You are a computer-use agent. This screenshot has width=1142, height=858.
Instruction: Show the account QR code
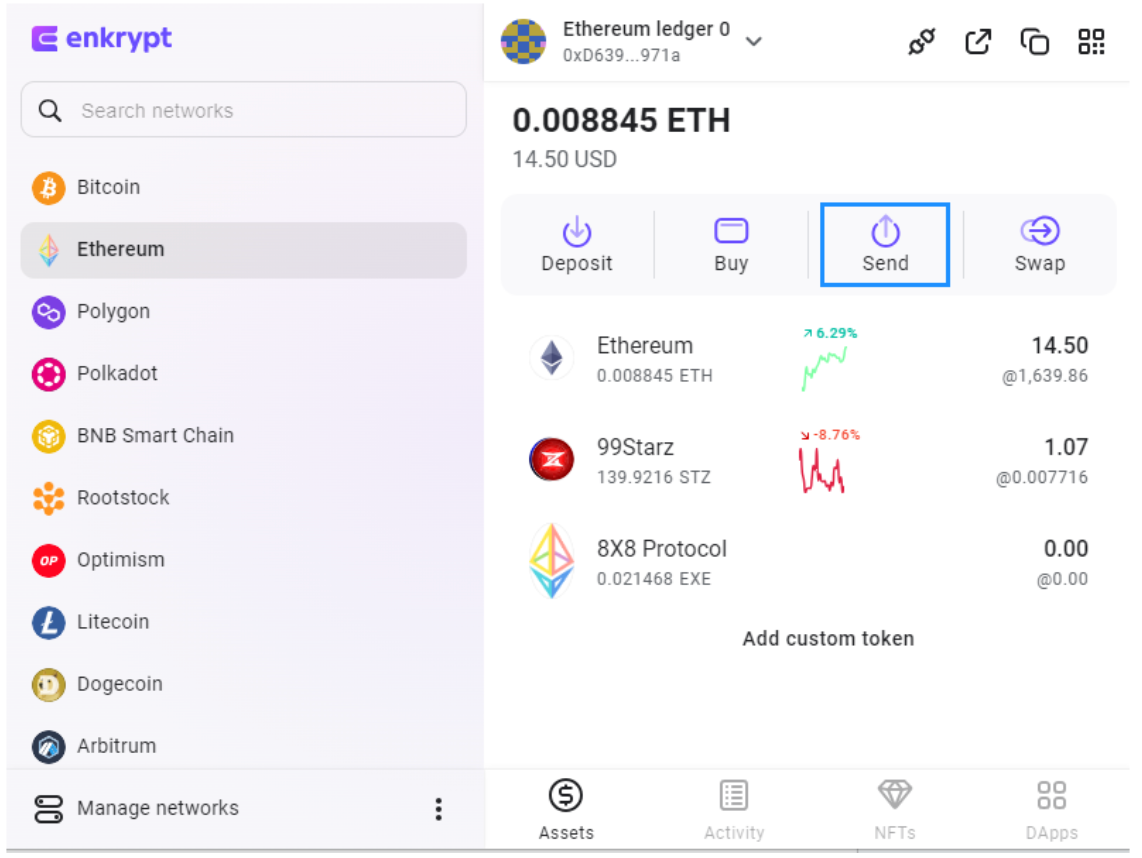[x=1091, y=42]
